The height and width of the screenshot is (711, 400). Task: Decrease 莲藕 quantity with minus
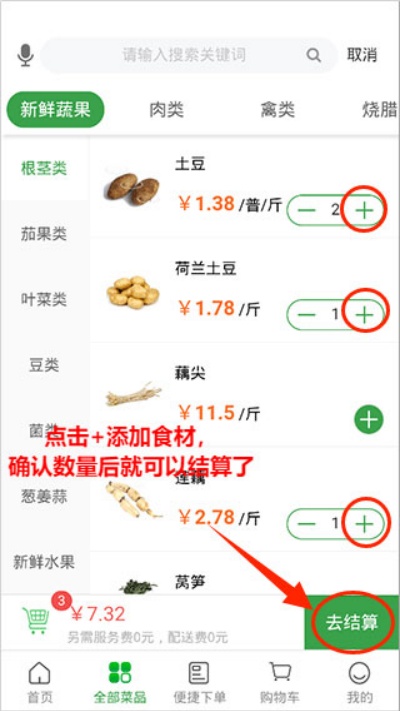(x=307, y=524)
